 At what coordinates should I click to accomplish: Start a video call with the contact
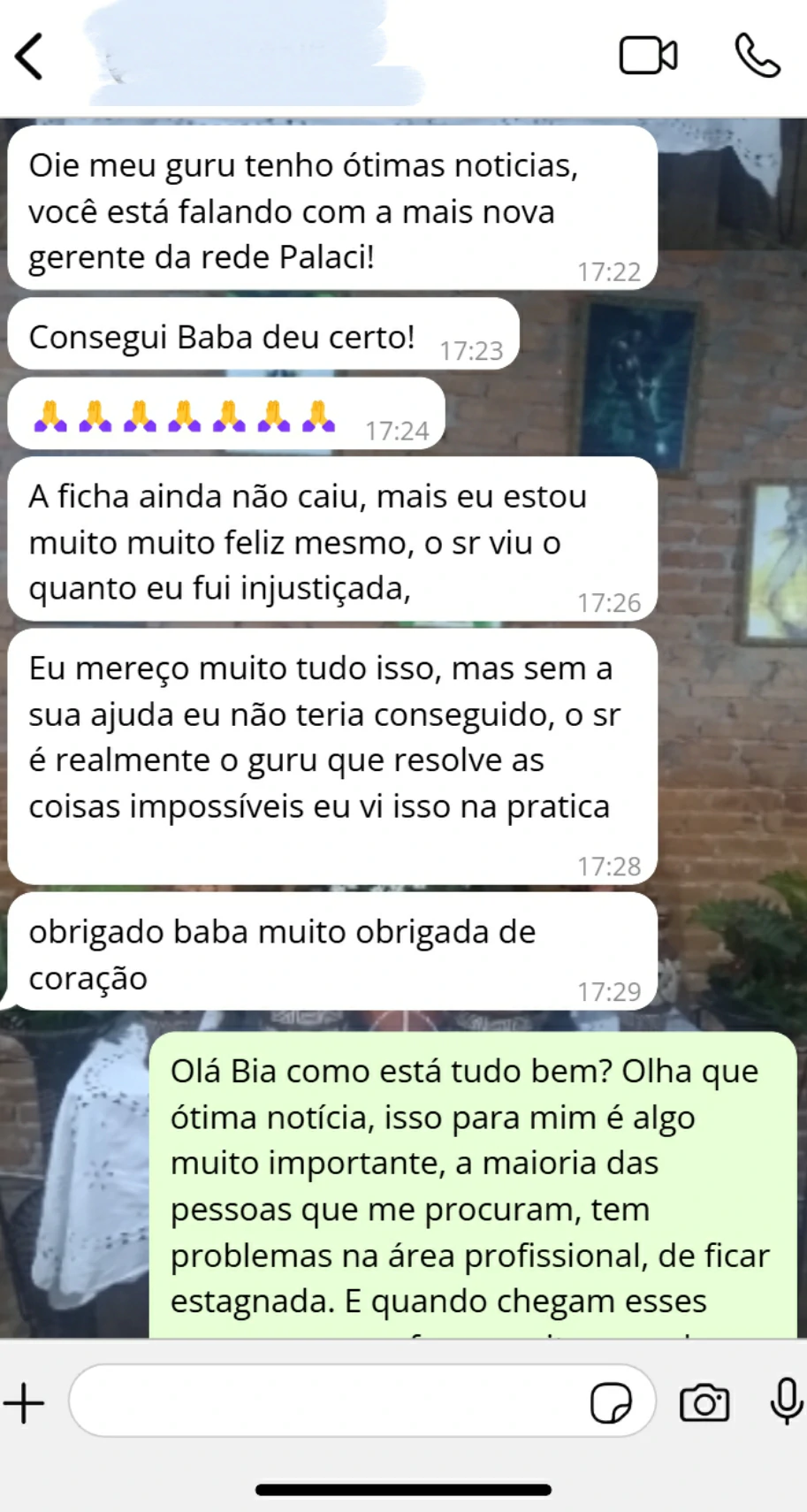pyautogui.click(x=648, y=55)
